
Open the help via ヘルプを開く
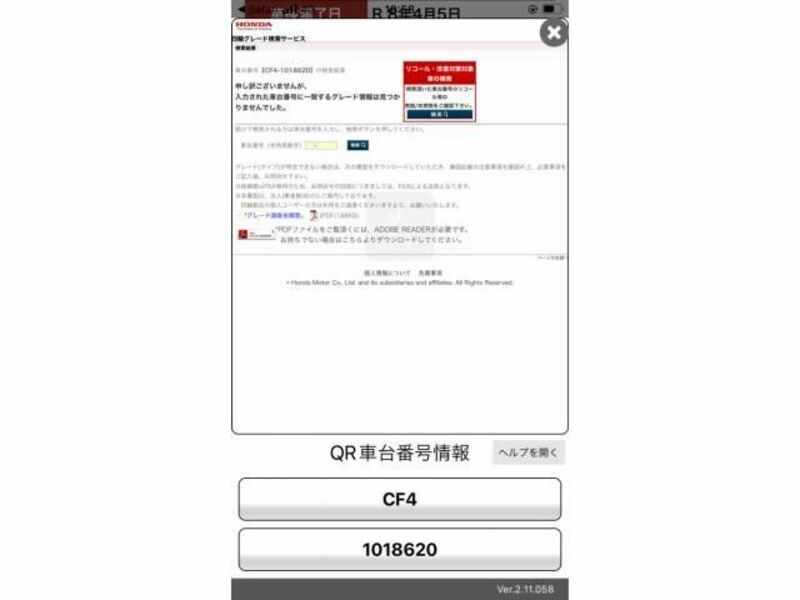tap(529, 452)
